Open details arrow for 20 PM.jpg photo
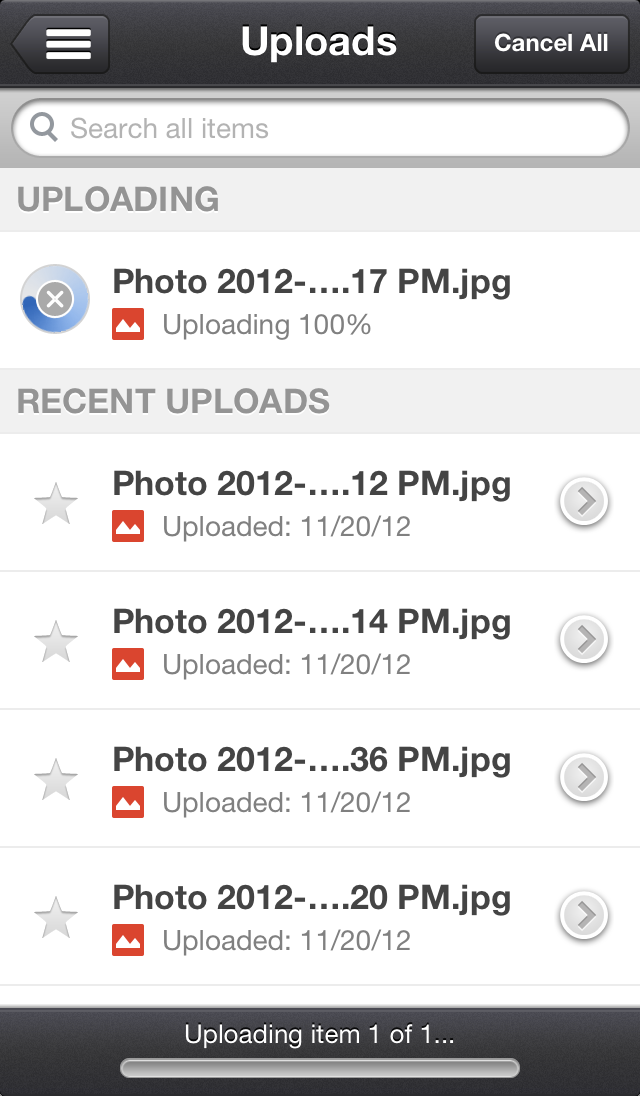 point(584,916)
